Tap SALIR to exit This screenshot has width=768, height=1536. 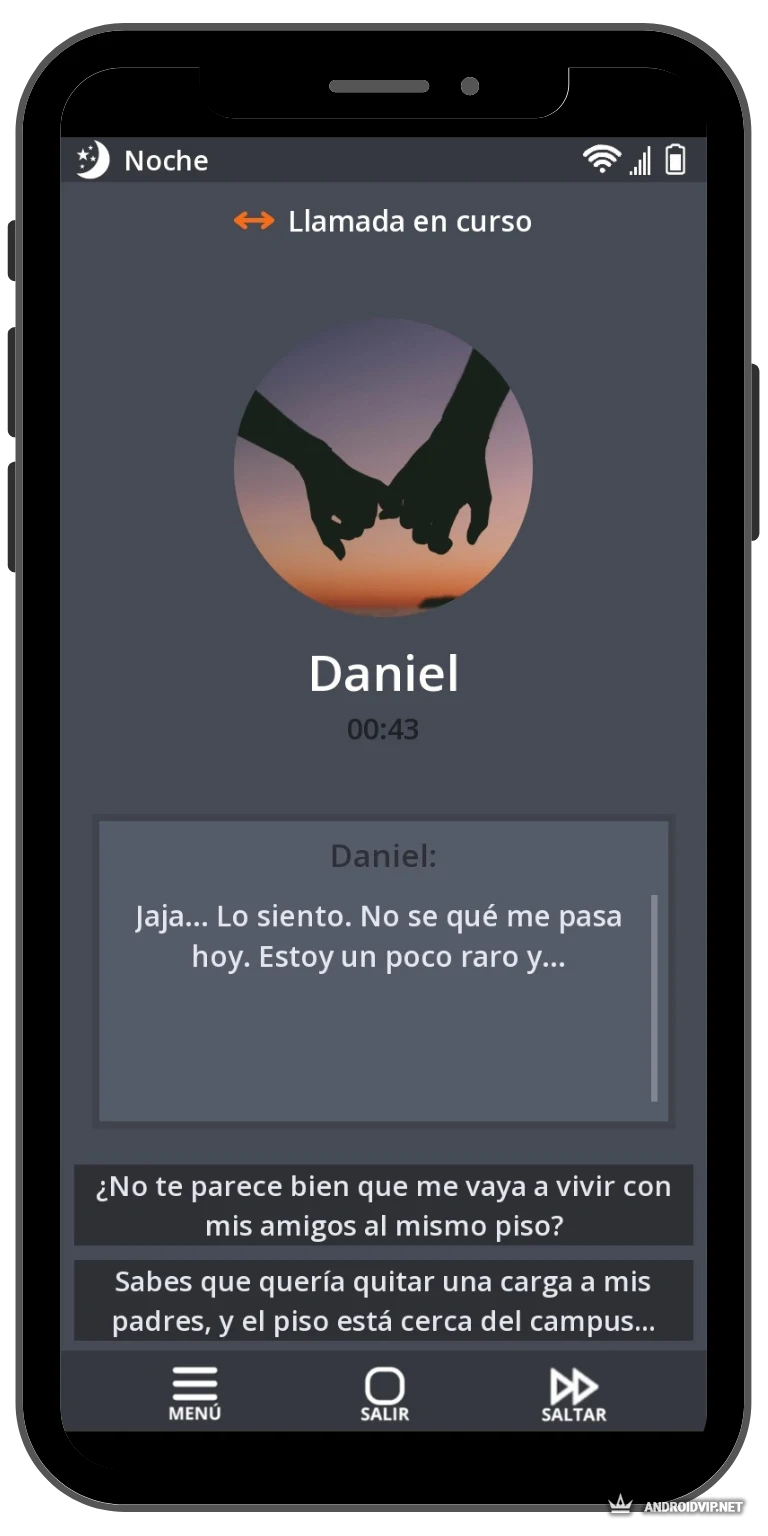click(384, 1393)
